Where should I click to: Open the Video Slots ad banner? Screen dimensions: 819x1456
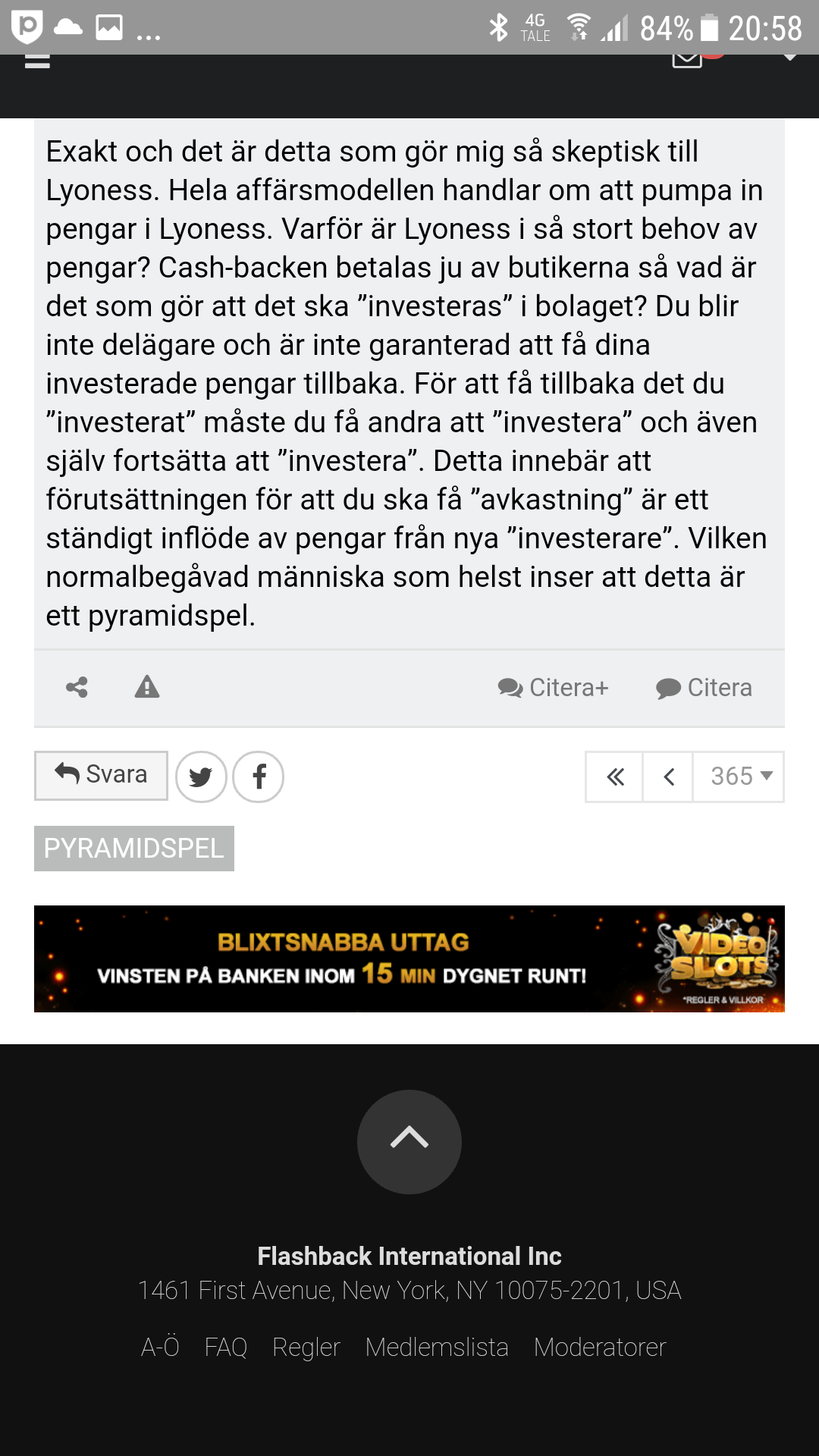(x=409, y=959)
